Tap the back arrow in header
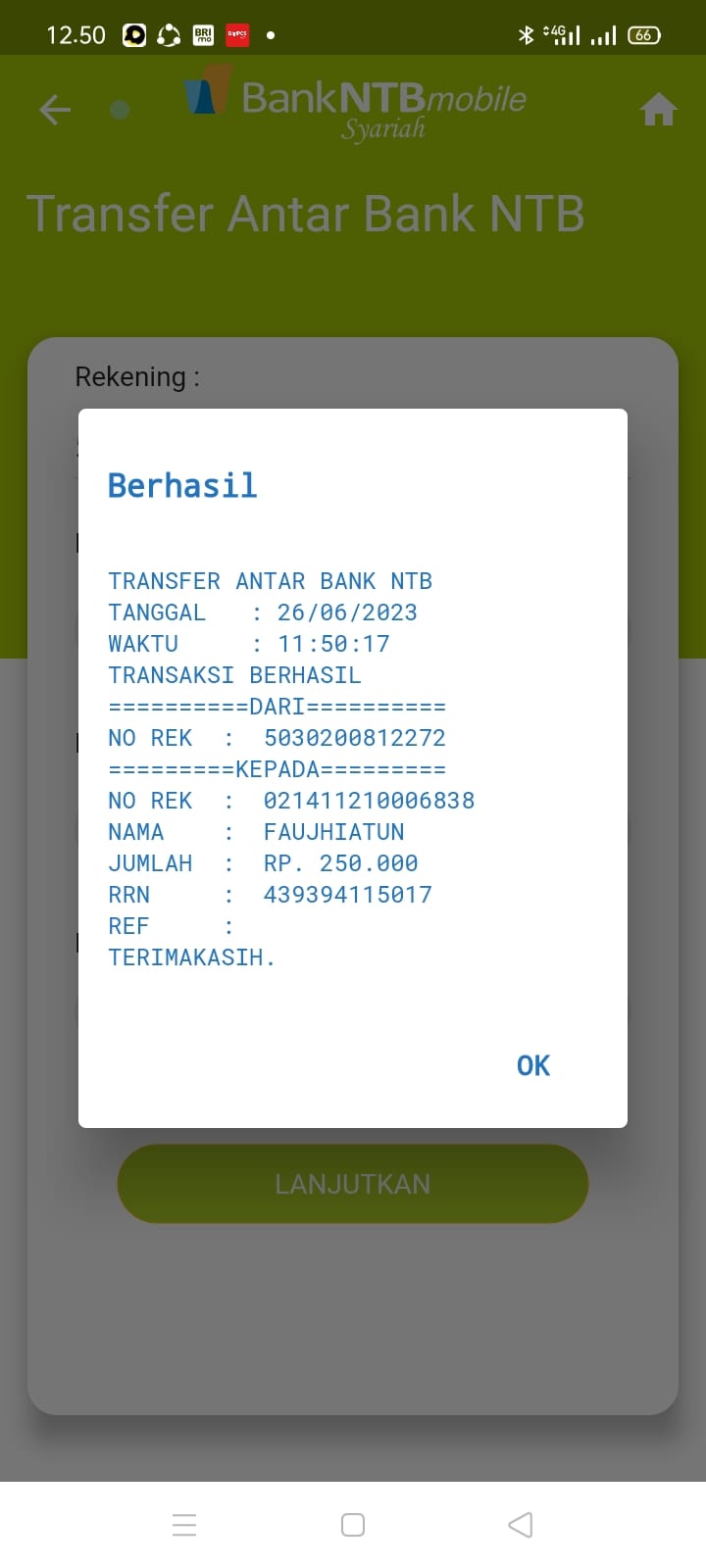 point(55,110)
